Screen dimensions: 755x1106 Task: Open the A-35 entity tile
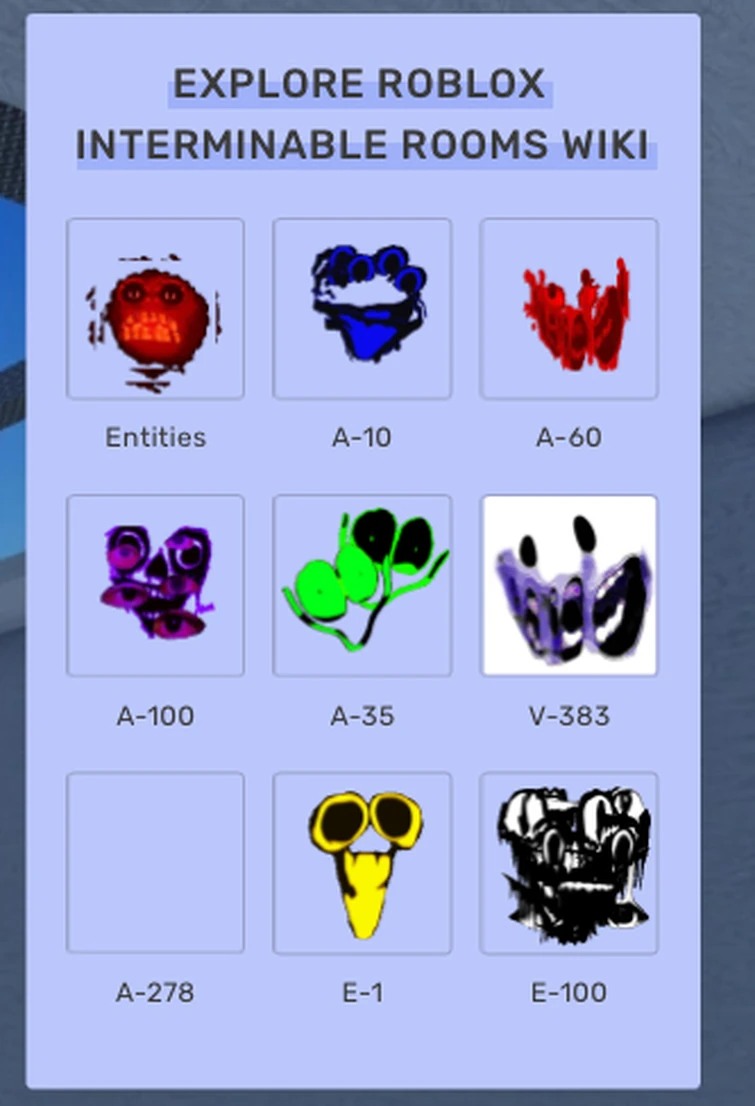(362, 586)
